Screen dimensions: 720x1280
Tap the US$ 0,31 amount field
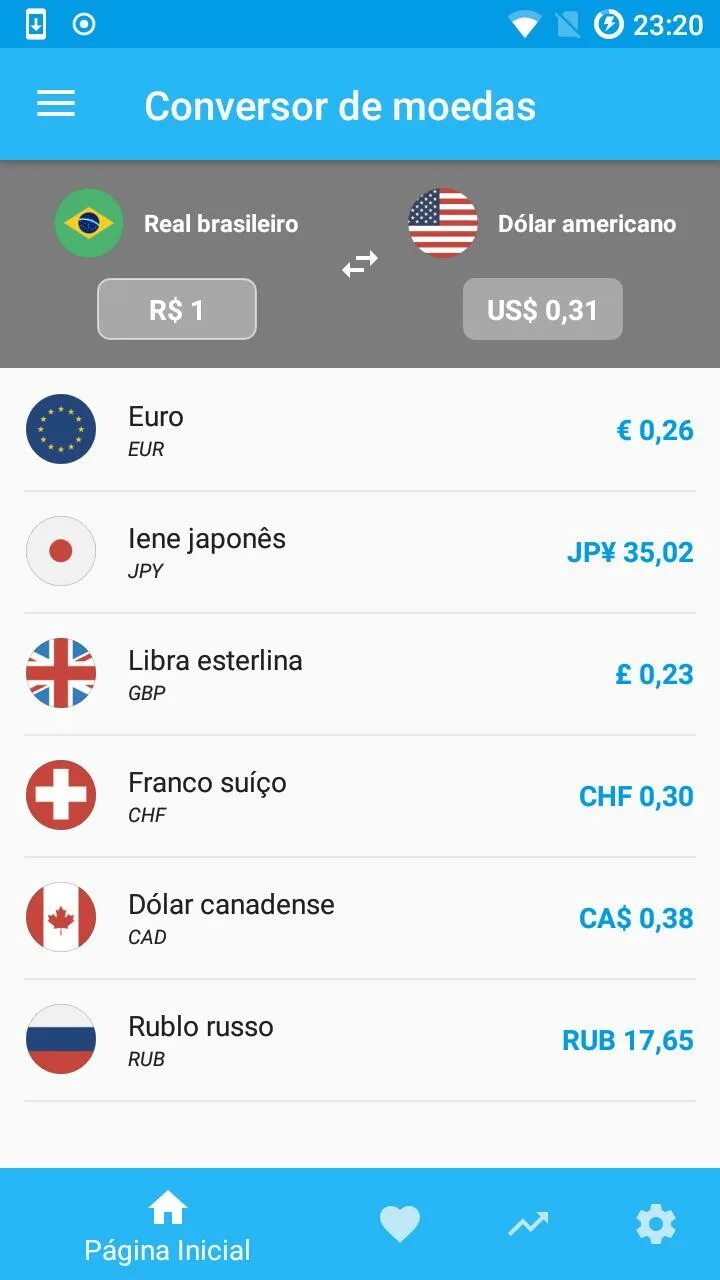[542, 309]
